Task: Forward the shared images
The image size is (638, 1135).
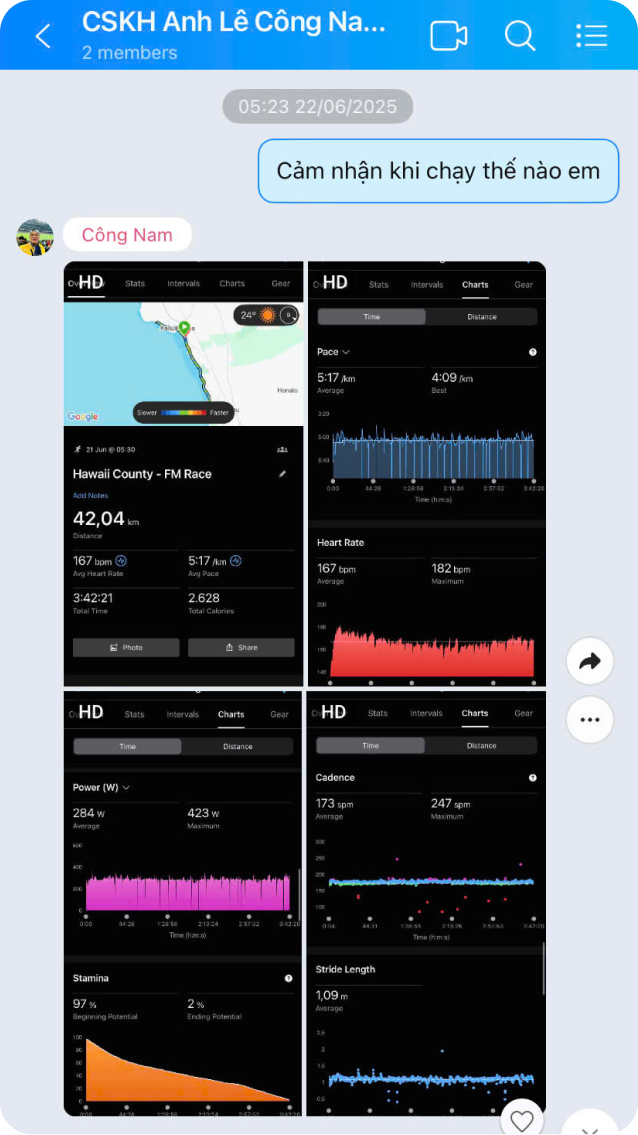Action: [590, 661]
